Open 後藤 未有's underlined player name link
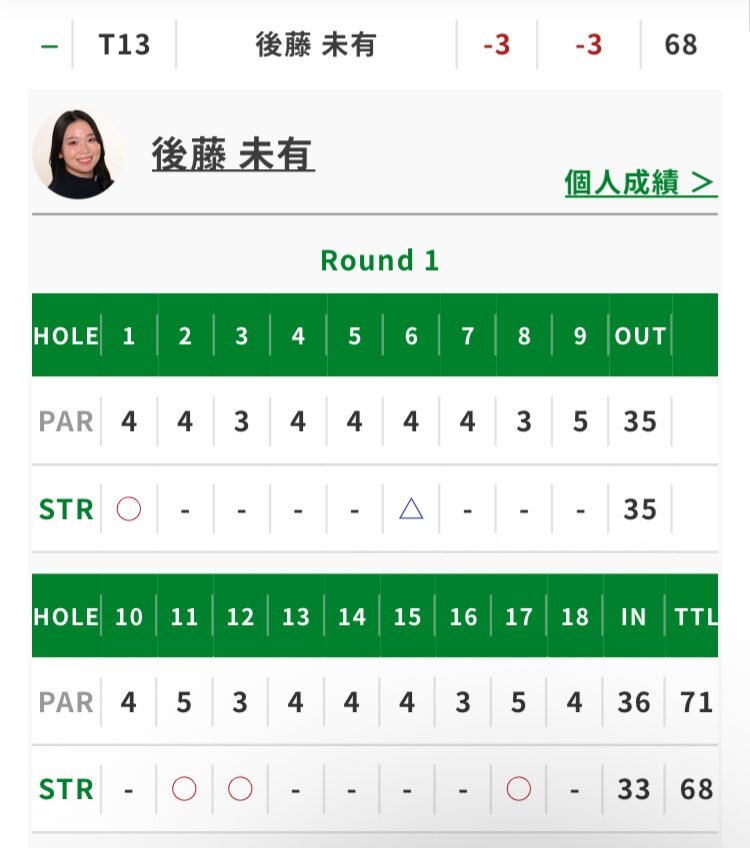This screenshot has height=848, width=750. (233, 155)
